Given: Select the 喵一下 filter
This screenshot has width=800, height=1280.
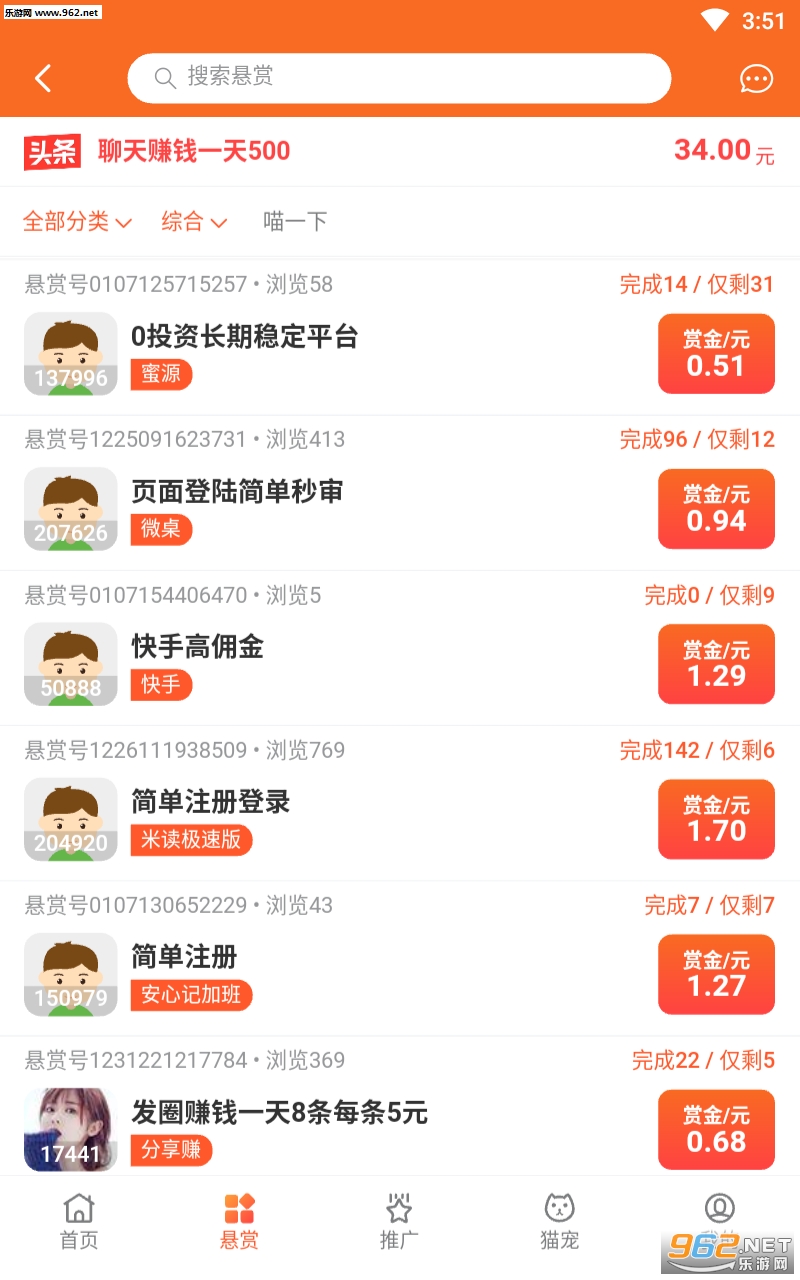Looking at the screenshot, I should [x=295, y=222].
